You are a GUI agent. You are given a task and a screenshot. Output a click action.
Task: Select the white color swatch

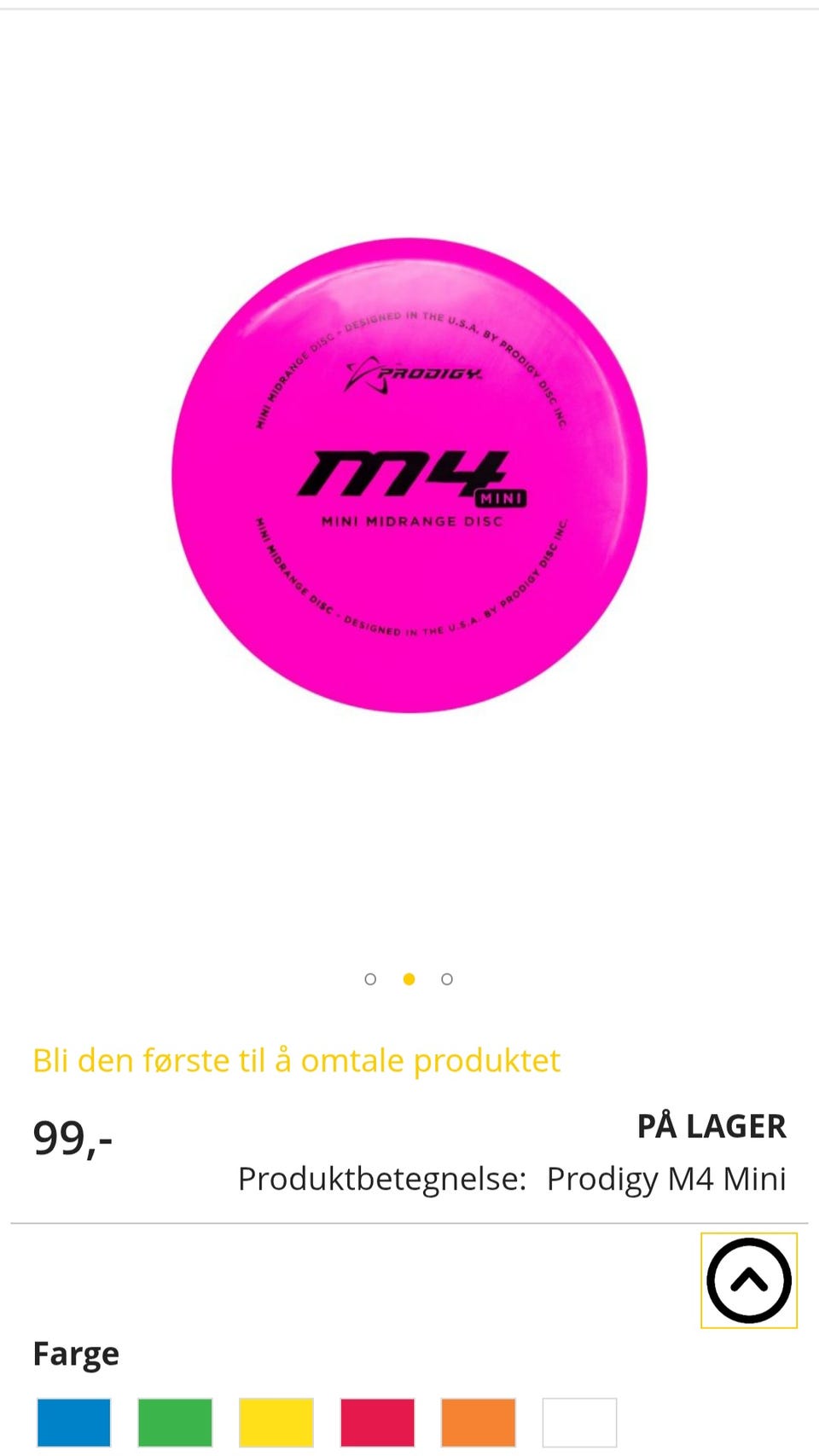tap(578, 1423)
